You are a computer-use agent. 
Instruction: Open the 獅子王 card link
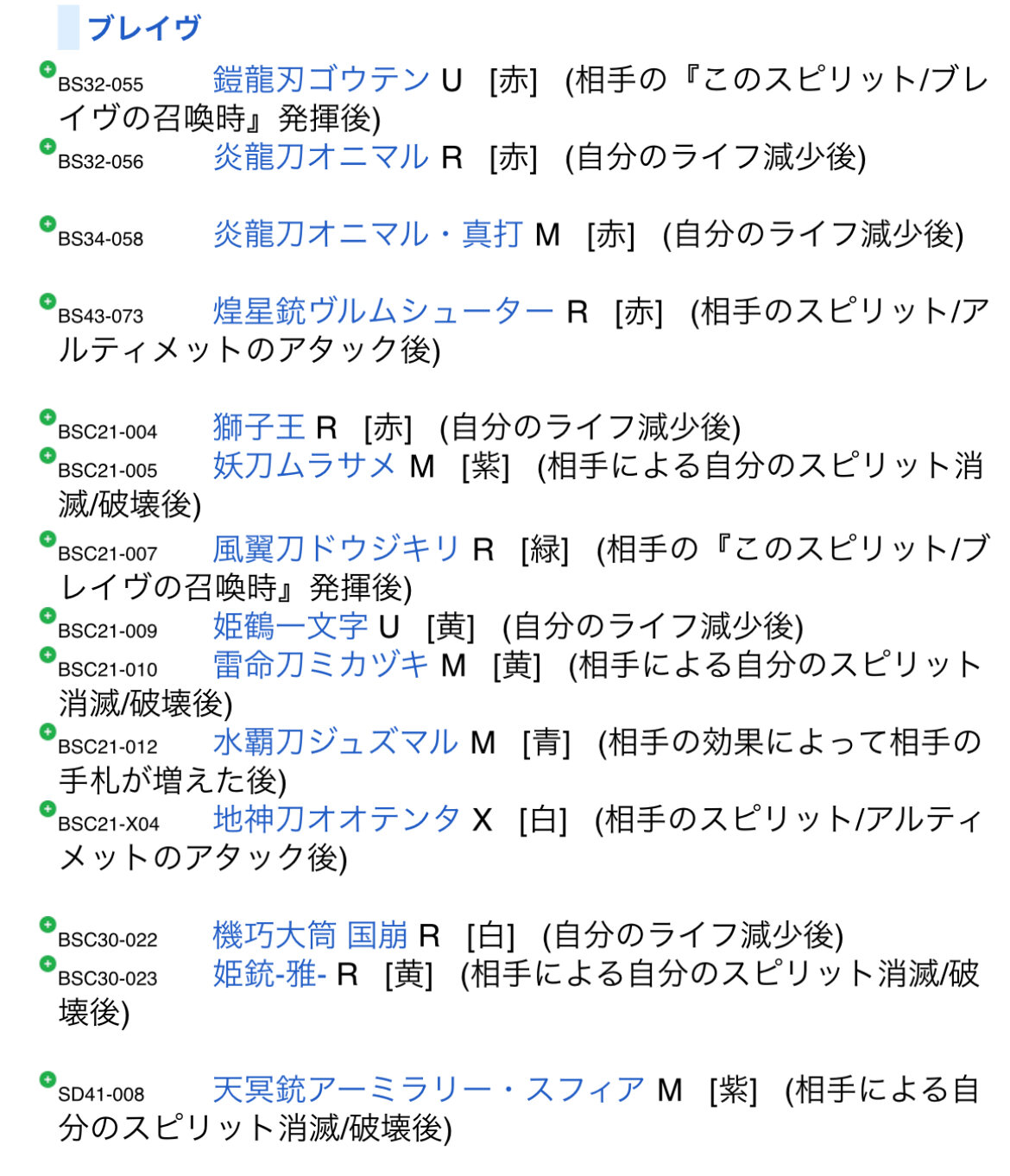(x=258, y=427)
